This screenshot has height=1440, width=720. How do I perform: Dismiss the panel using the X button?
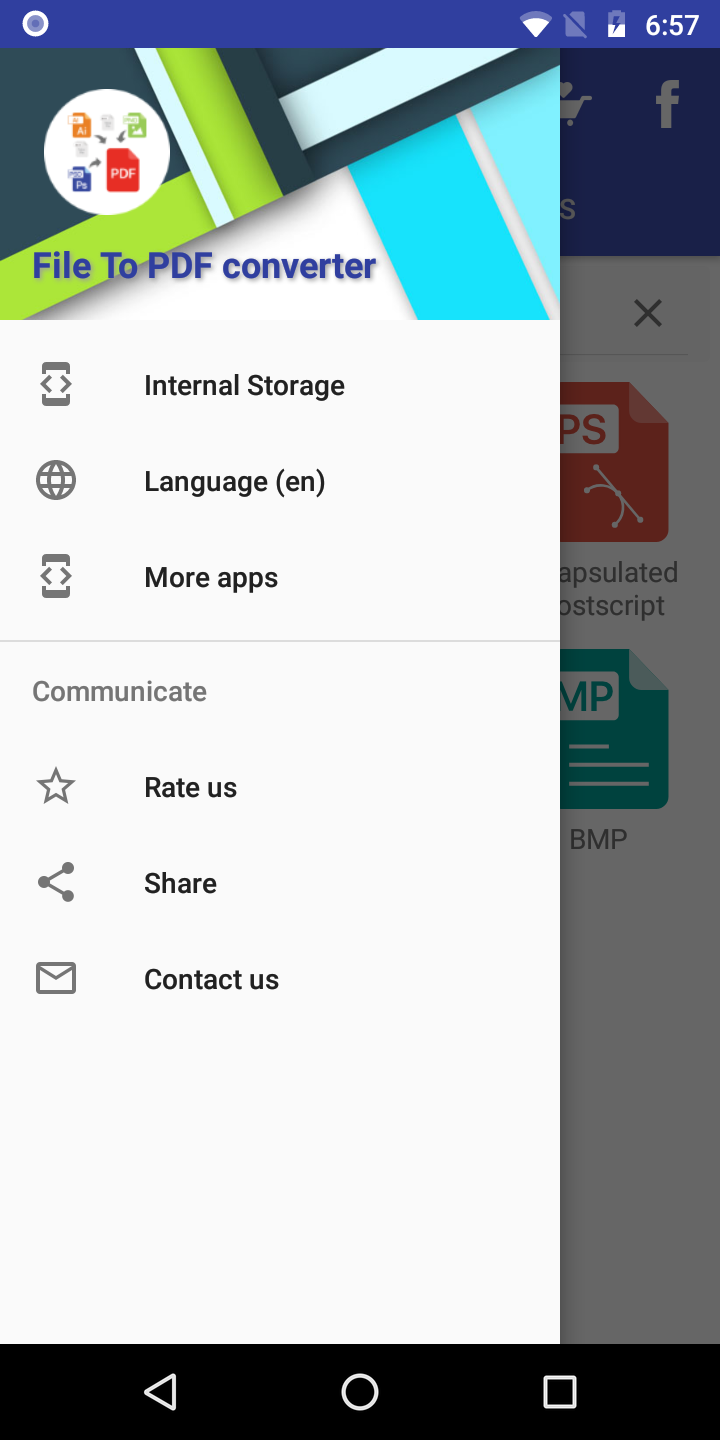(x=648, y=313)
